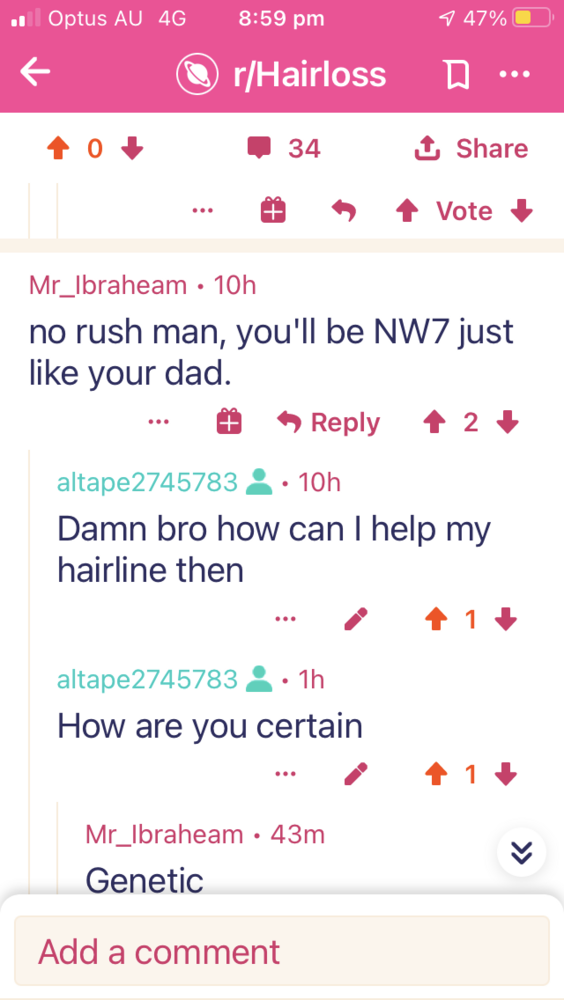Downvote Mr_Ibraheam's NW7 comment
The height and width of the screenshot is (1000, 564).
508,422
